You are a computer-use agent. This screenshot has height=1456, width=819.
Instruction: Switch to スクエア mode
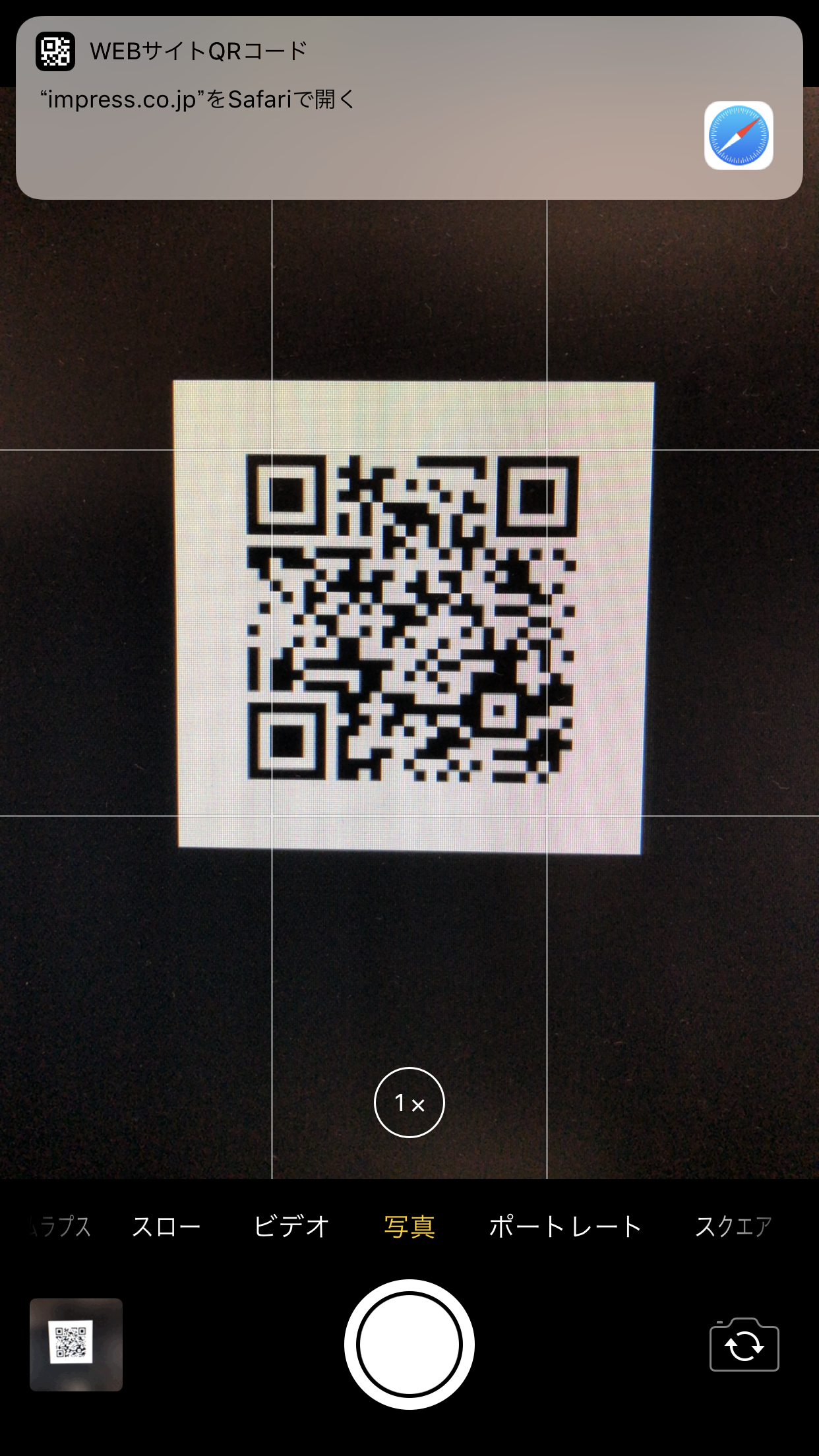(733, 1227)
